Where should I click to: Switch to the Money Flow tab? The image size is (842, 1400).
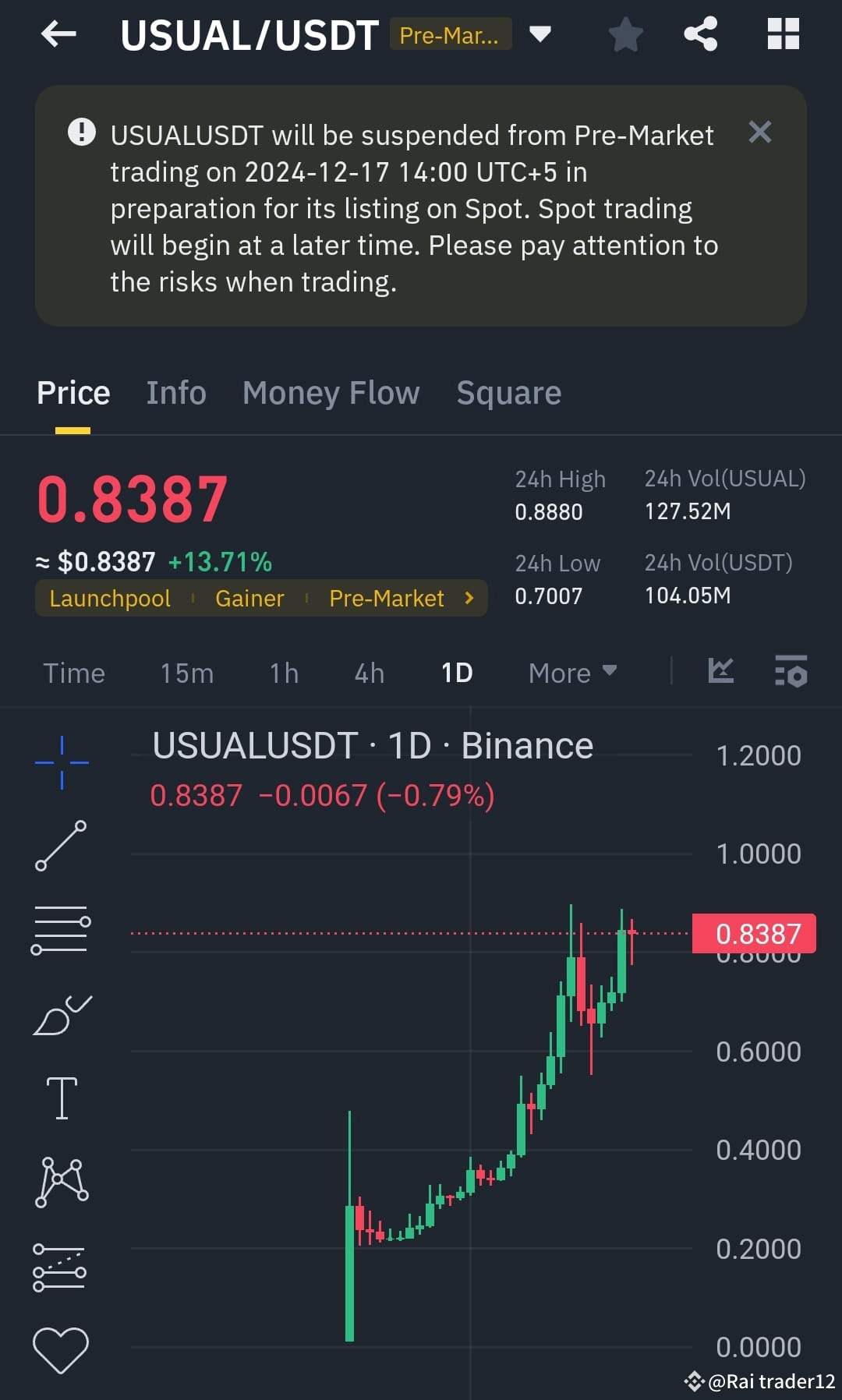click(x=331, y=393)
